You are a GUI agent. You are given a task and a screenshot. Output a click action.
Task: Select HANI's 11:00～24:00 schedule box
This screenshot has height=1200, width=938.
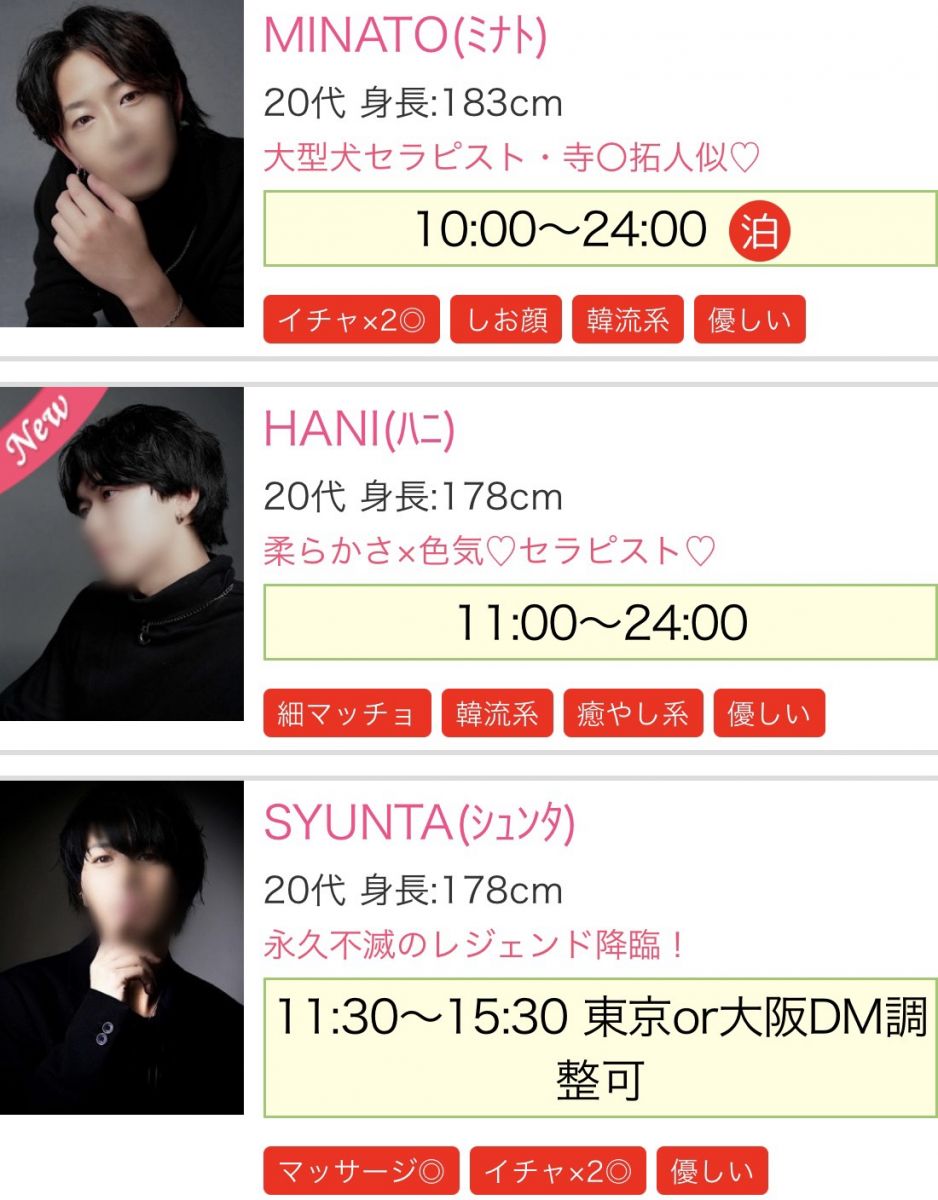(600, 623)
